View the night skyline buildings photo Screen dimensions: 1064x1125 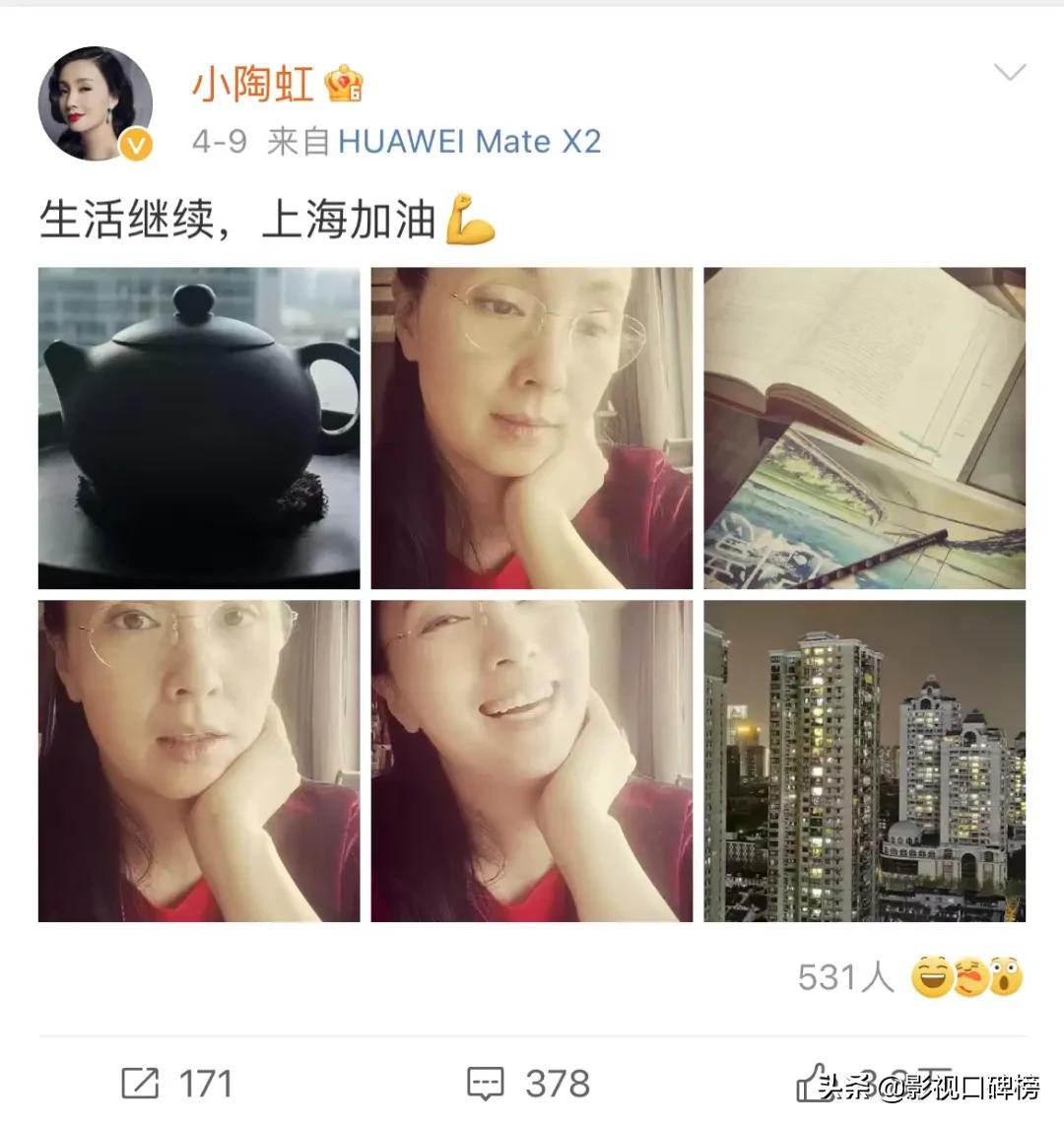[x=865, y=761]
